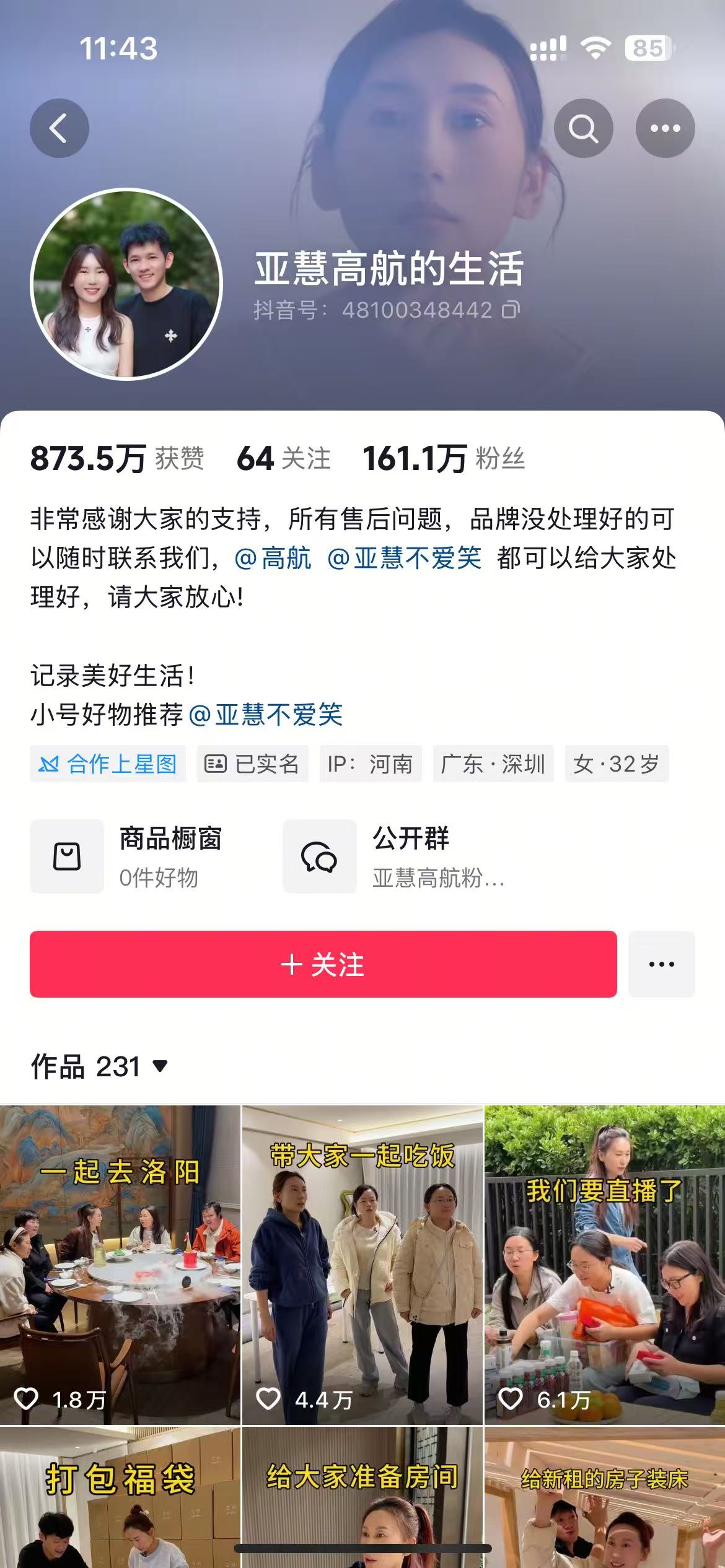Open 商品橱窗 product showcase
This screenshot has width=725, height=1568.
[x=127, y=856]
